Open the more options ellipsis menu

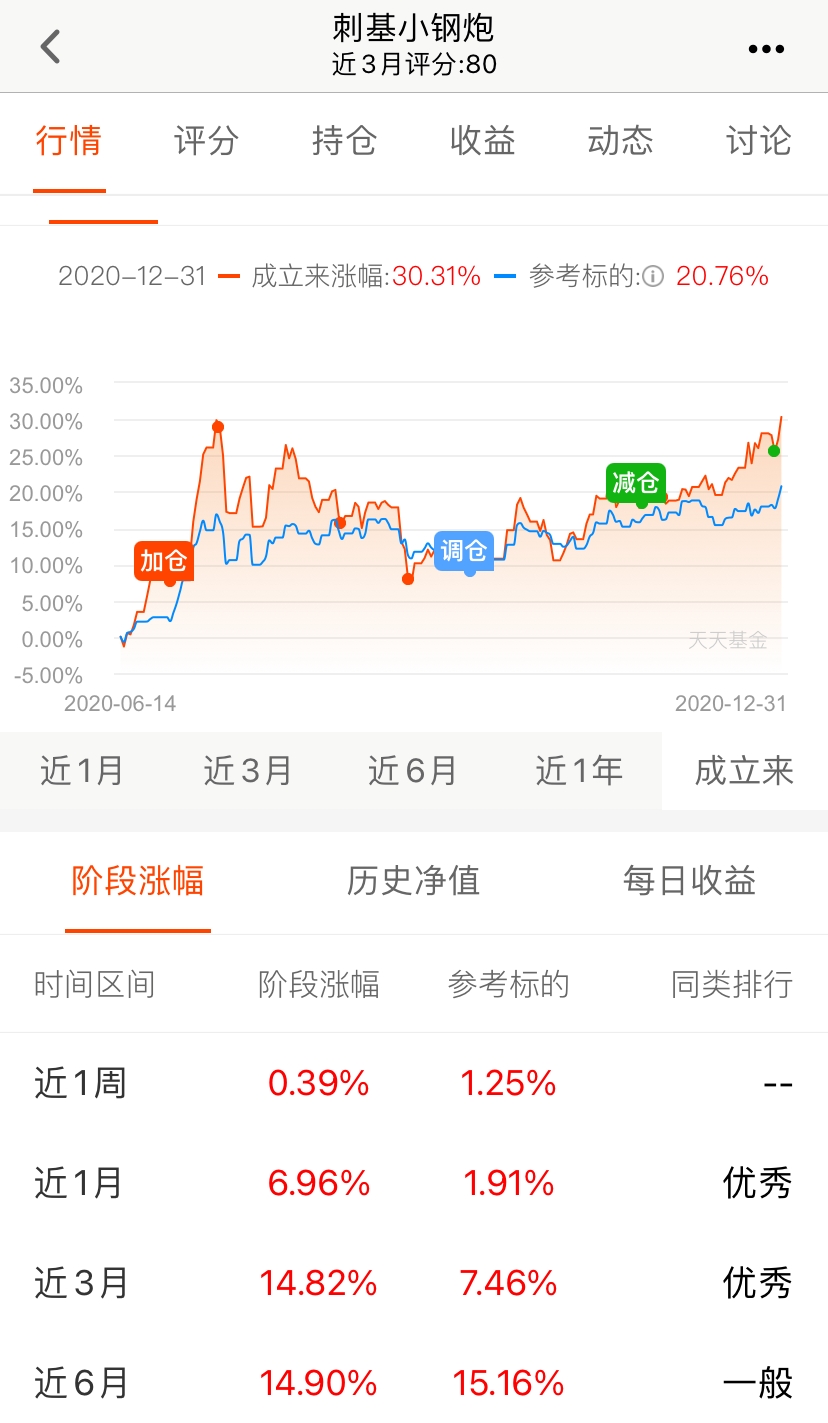766,47
